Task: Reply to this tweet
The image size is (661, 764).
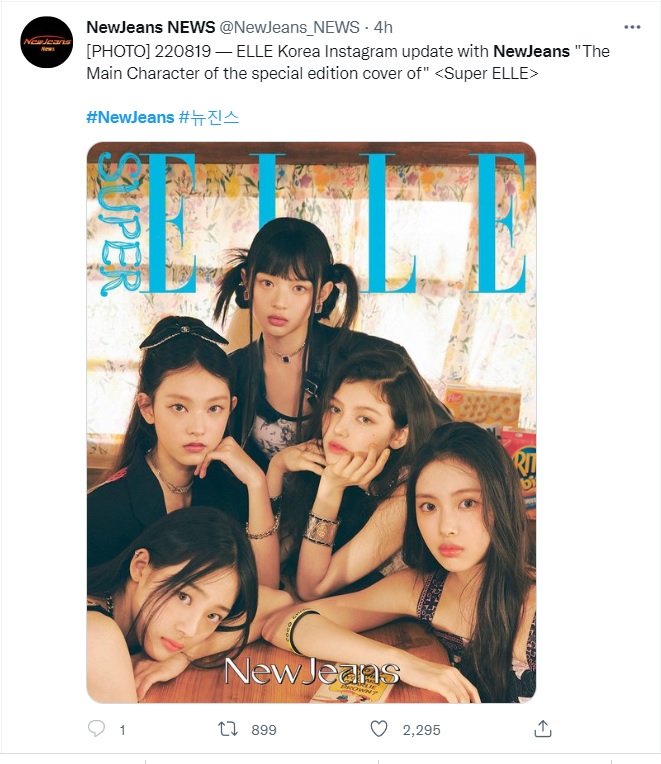Action: click(96, 729)
